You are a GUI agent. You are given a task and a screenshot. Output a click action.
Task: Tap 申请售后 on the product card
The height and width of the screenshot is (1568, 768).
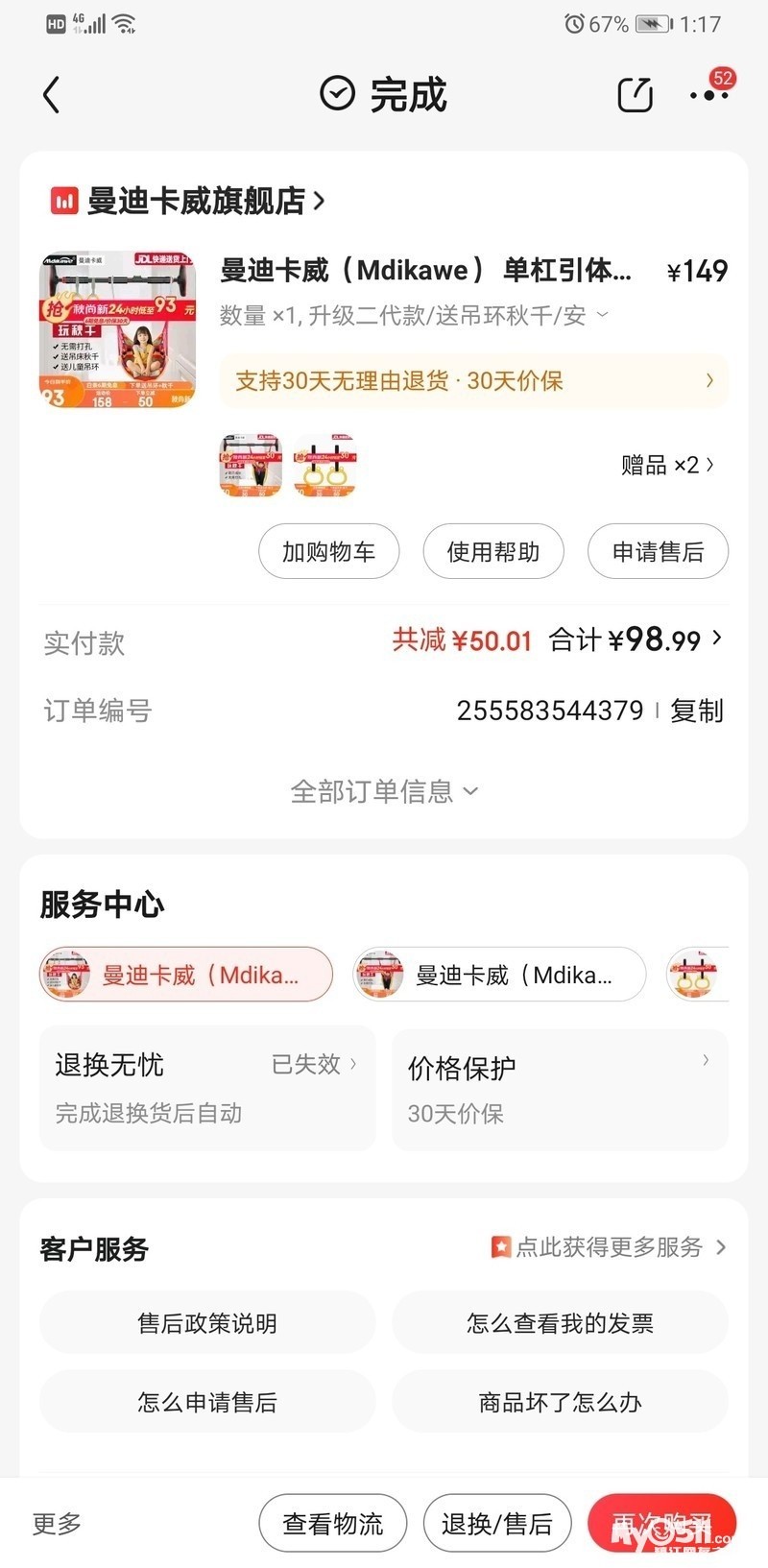point(658,551)
